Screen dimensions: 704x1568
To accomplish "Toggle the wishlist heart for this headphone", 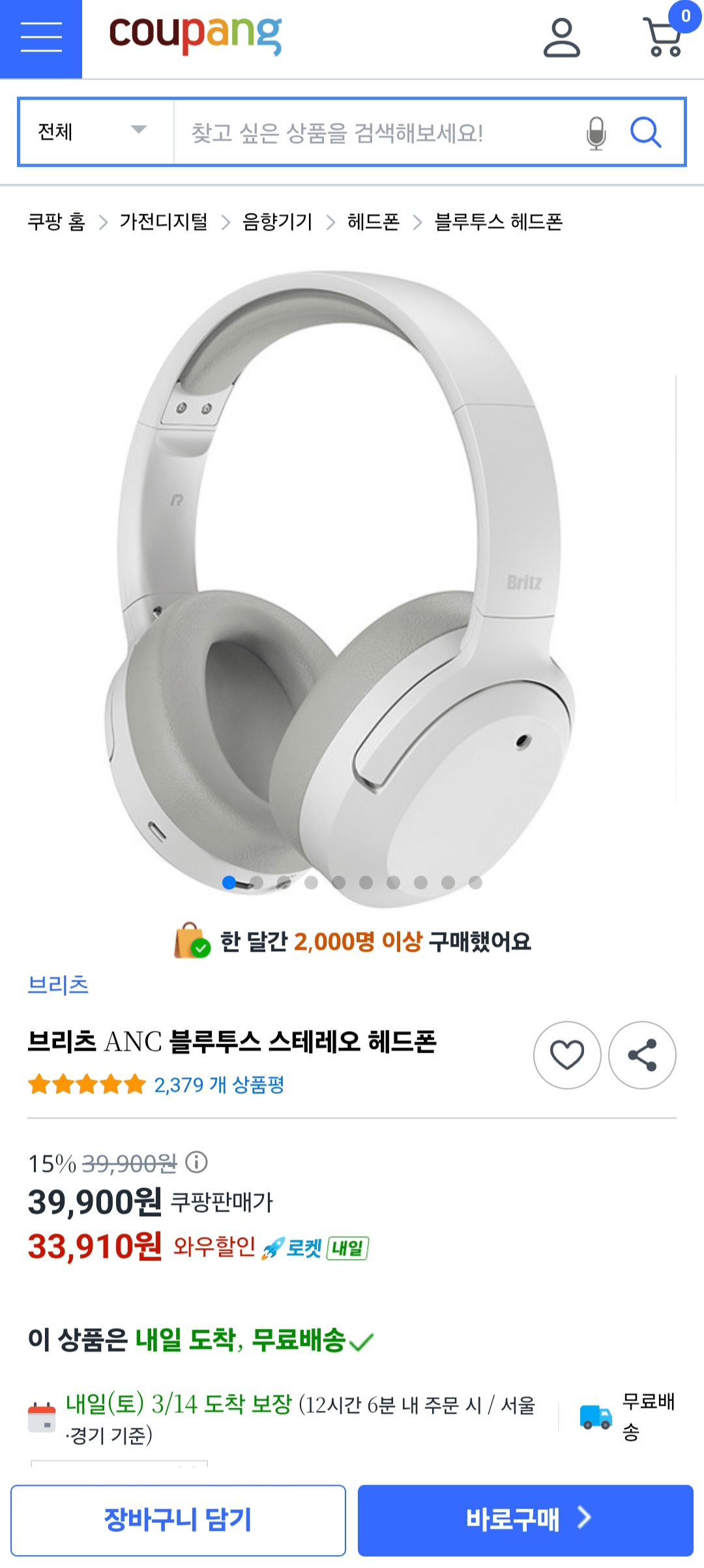I will [566, 1055].
